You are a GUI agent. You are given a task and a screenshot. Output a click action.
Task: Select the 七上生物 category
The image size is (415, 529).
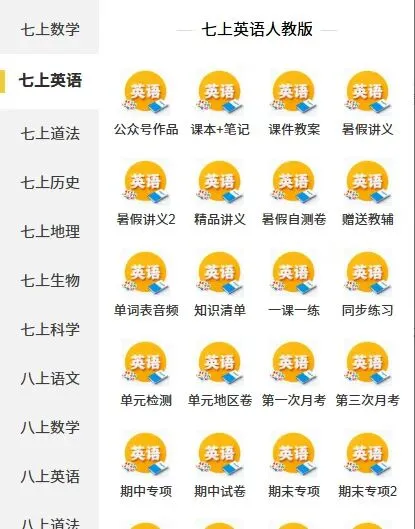50,281
